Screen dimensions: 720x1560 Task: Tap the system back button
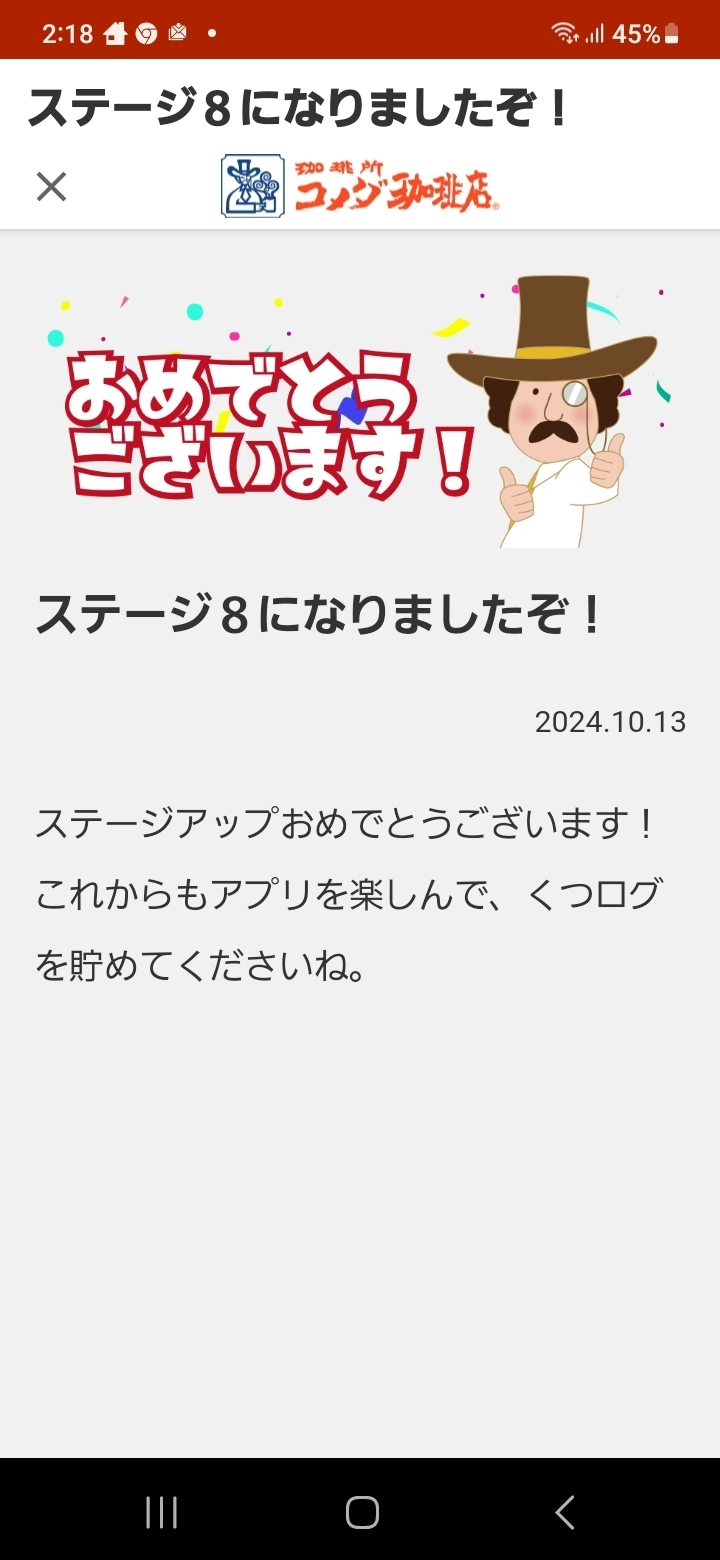[565, 1512]
